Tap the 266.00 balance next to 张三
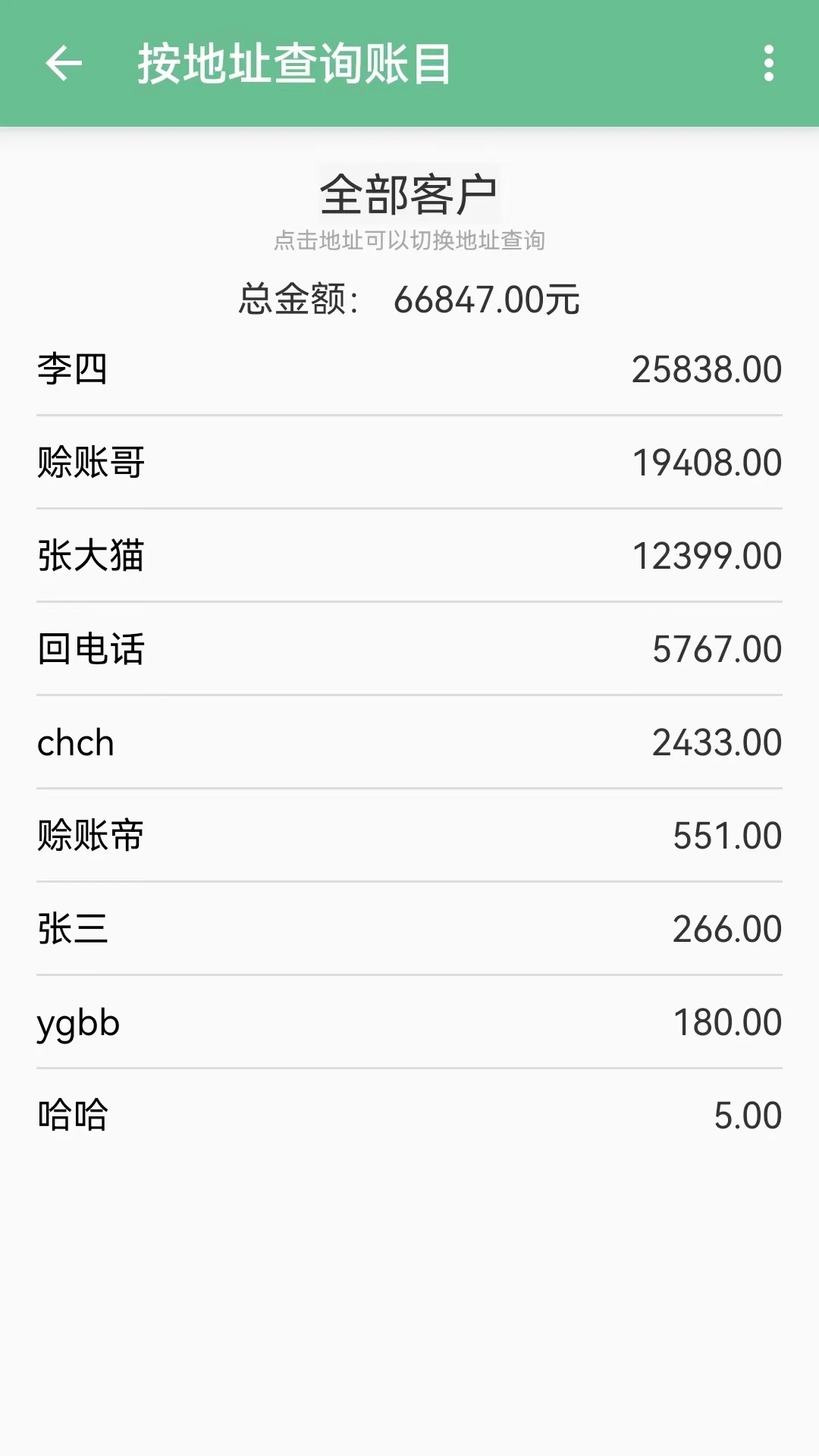 [x=726, y=927]
